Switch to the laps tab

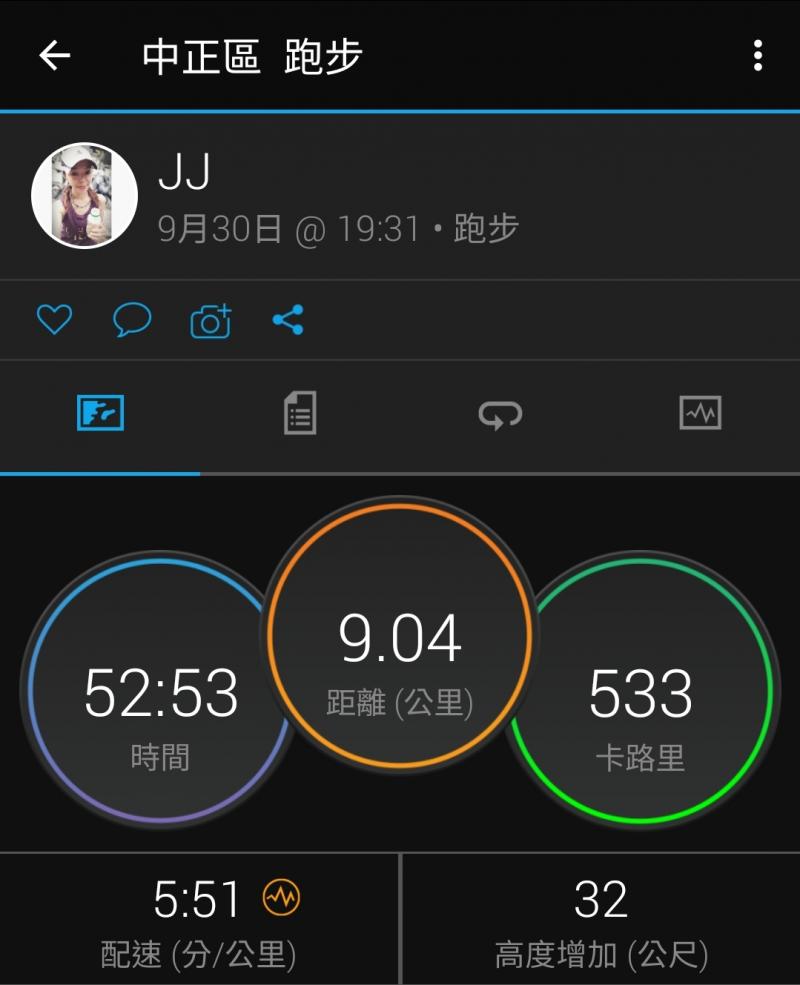(x=500, y=413)
